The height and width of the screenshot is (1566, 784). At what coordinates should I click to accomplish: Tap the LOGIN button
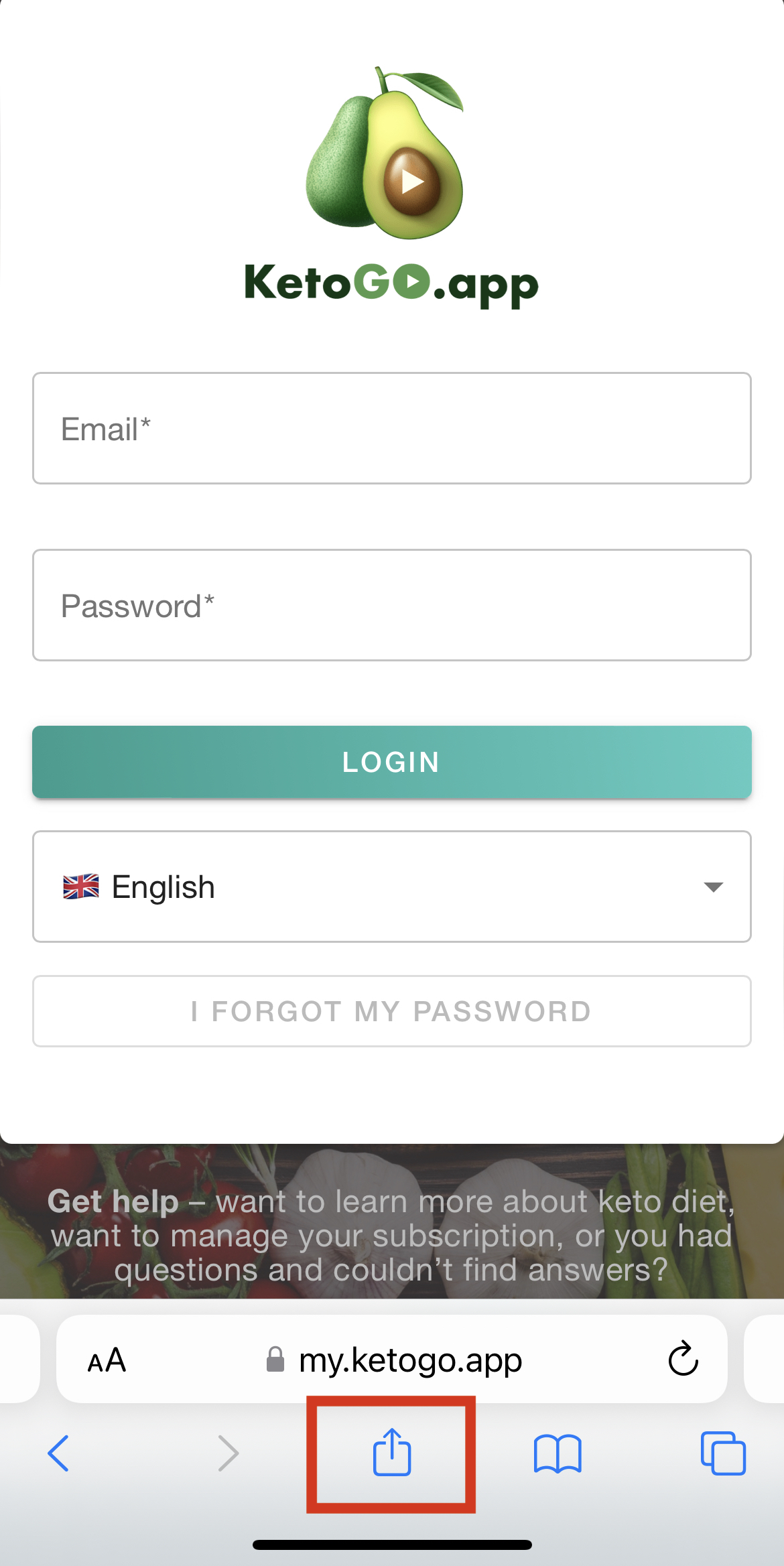pyautogui.click(x=391, y=762)
